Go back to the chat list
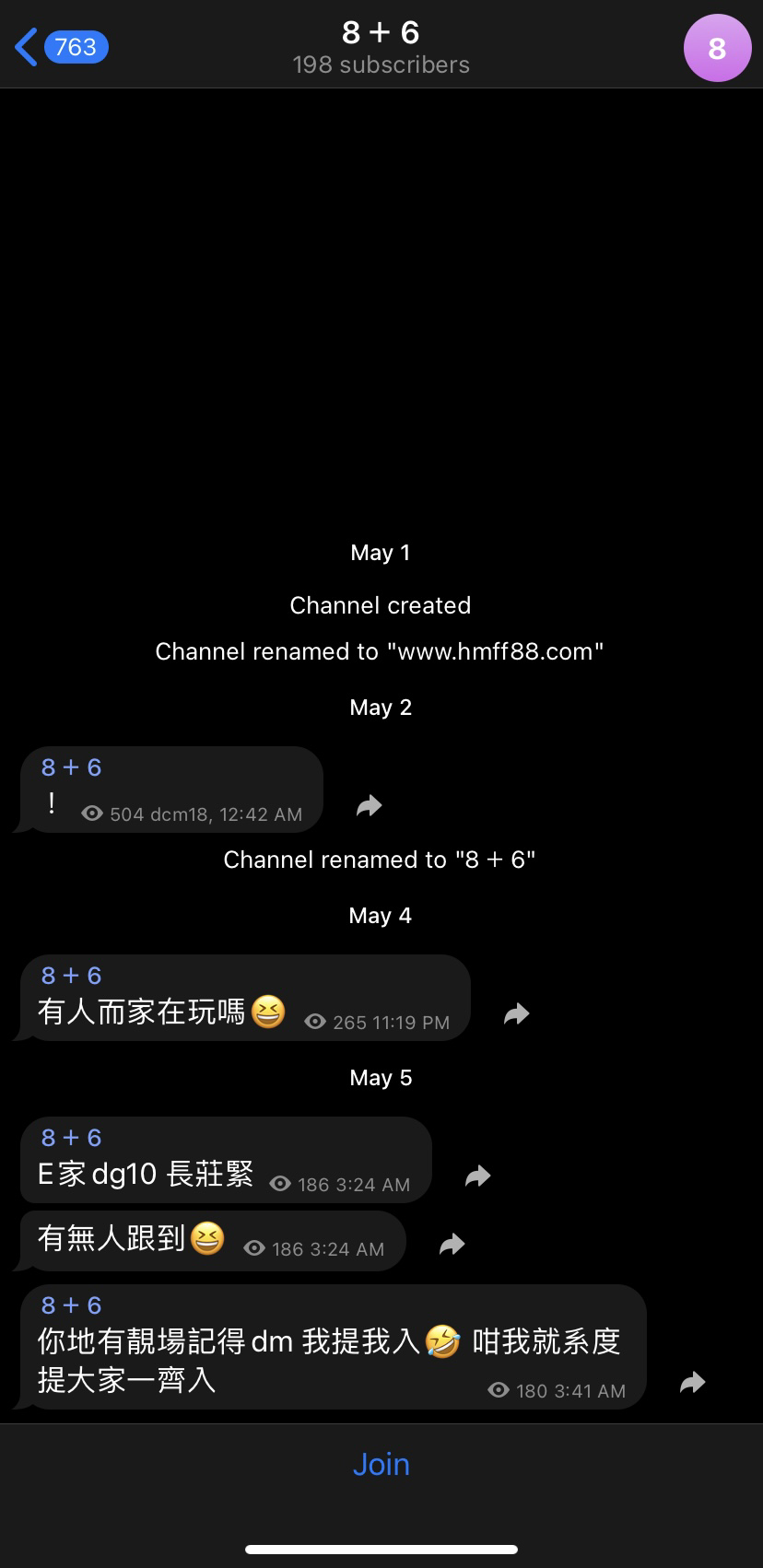This screenshot has height=1568, width=763. (61, 47)
